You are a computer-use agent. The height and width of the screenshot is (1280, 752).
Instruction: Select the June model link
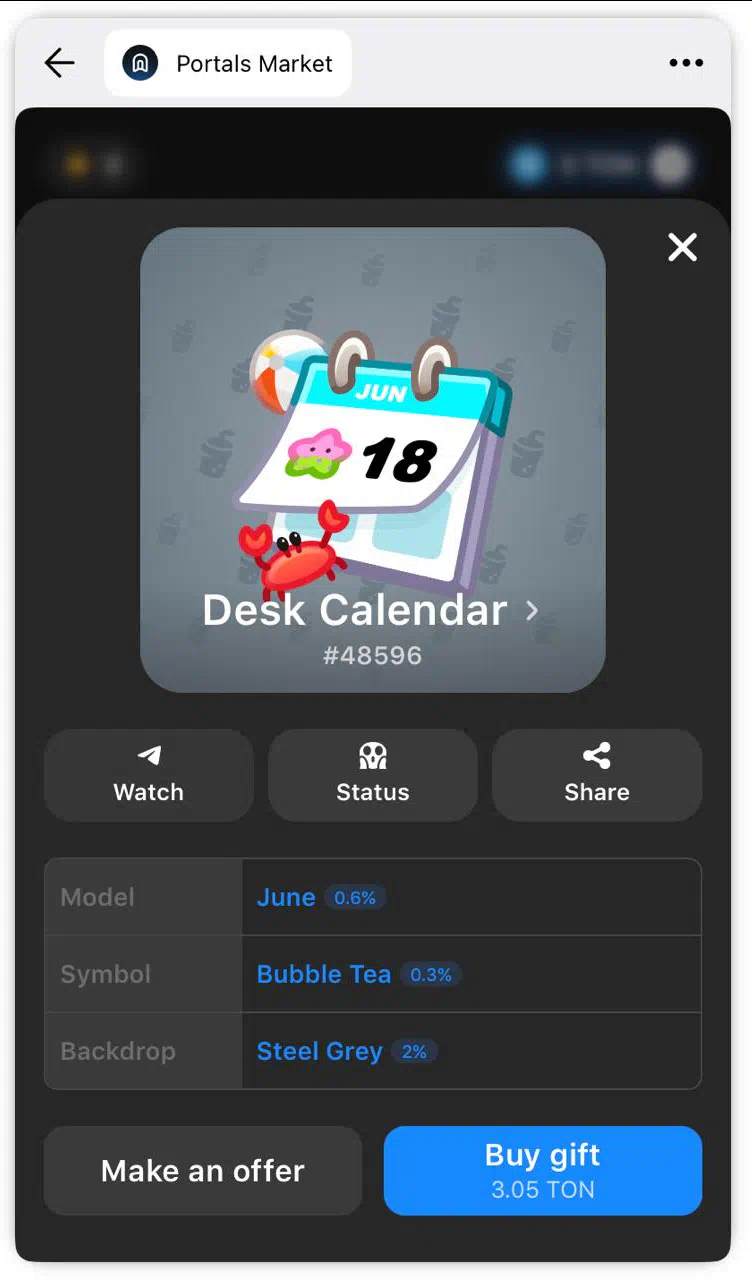[286, 897]
